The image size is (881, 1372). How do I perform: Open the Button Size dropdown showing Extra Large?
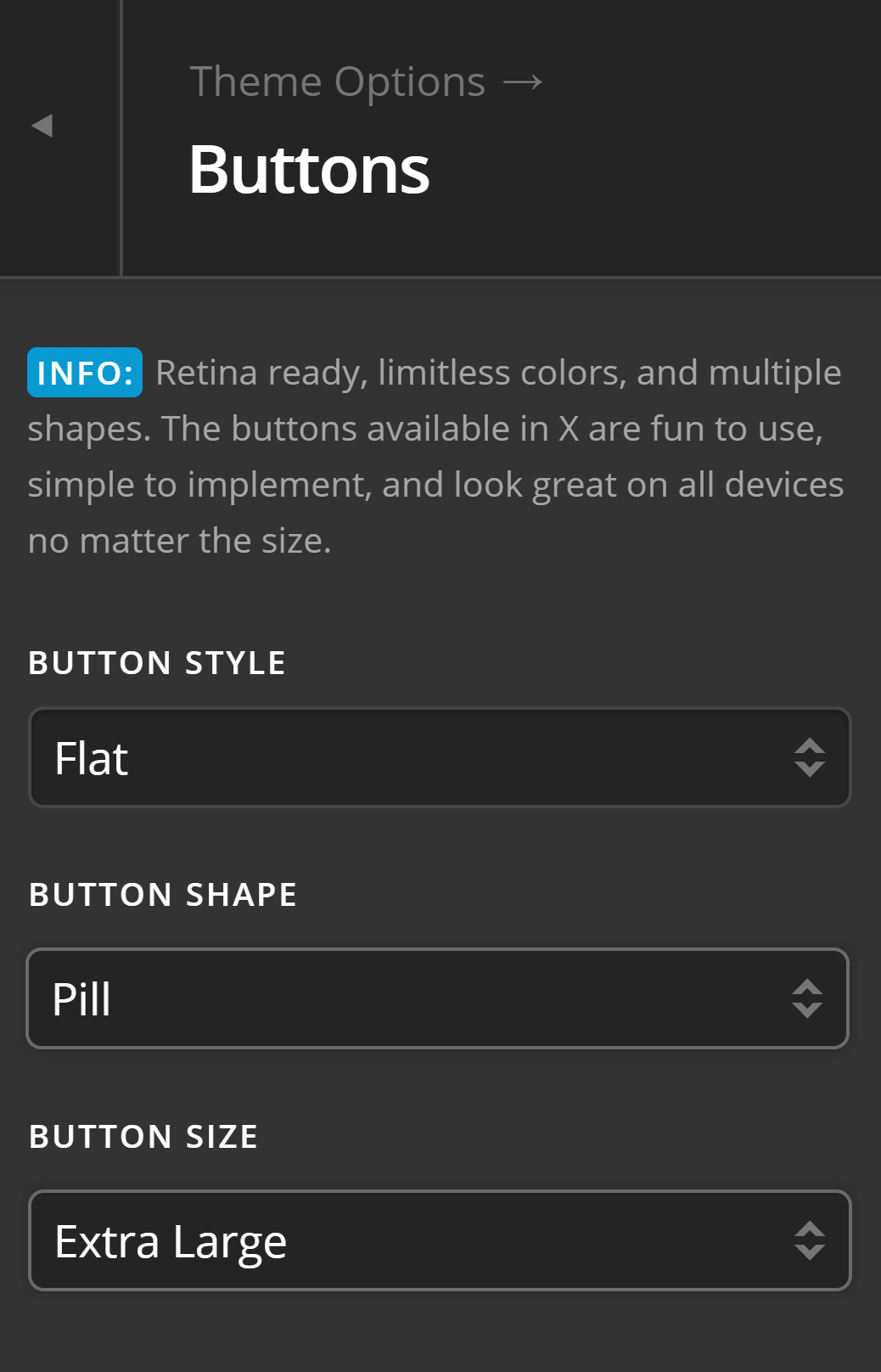pyautogui.click(x=439, y=1240)
